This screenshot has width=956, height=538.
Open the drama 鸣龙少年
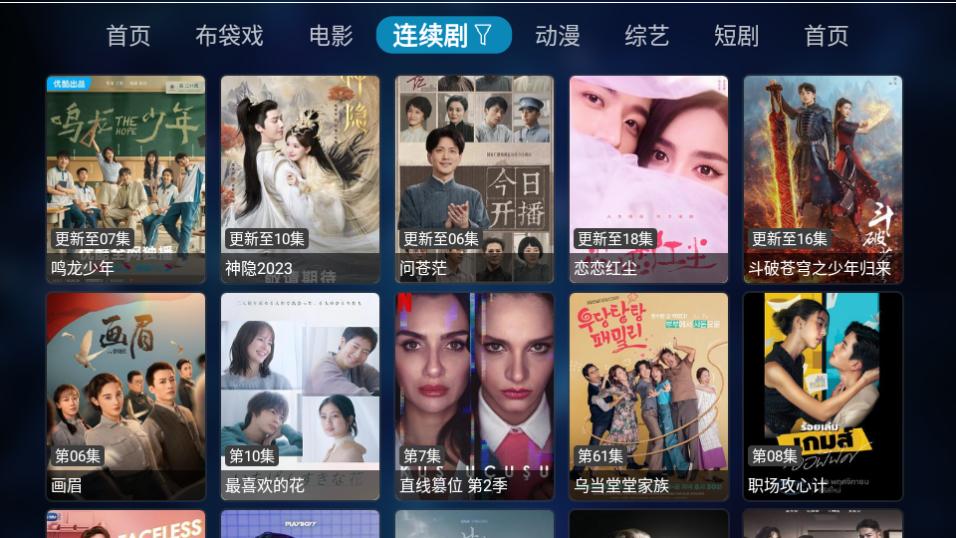126,179
